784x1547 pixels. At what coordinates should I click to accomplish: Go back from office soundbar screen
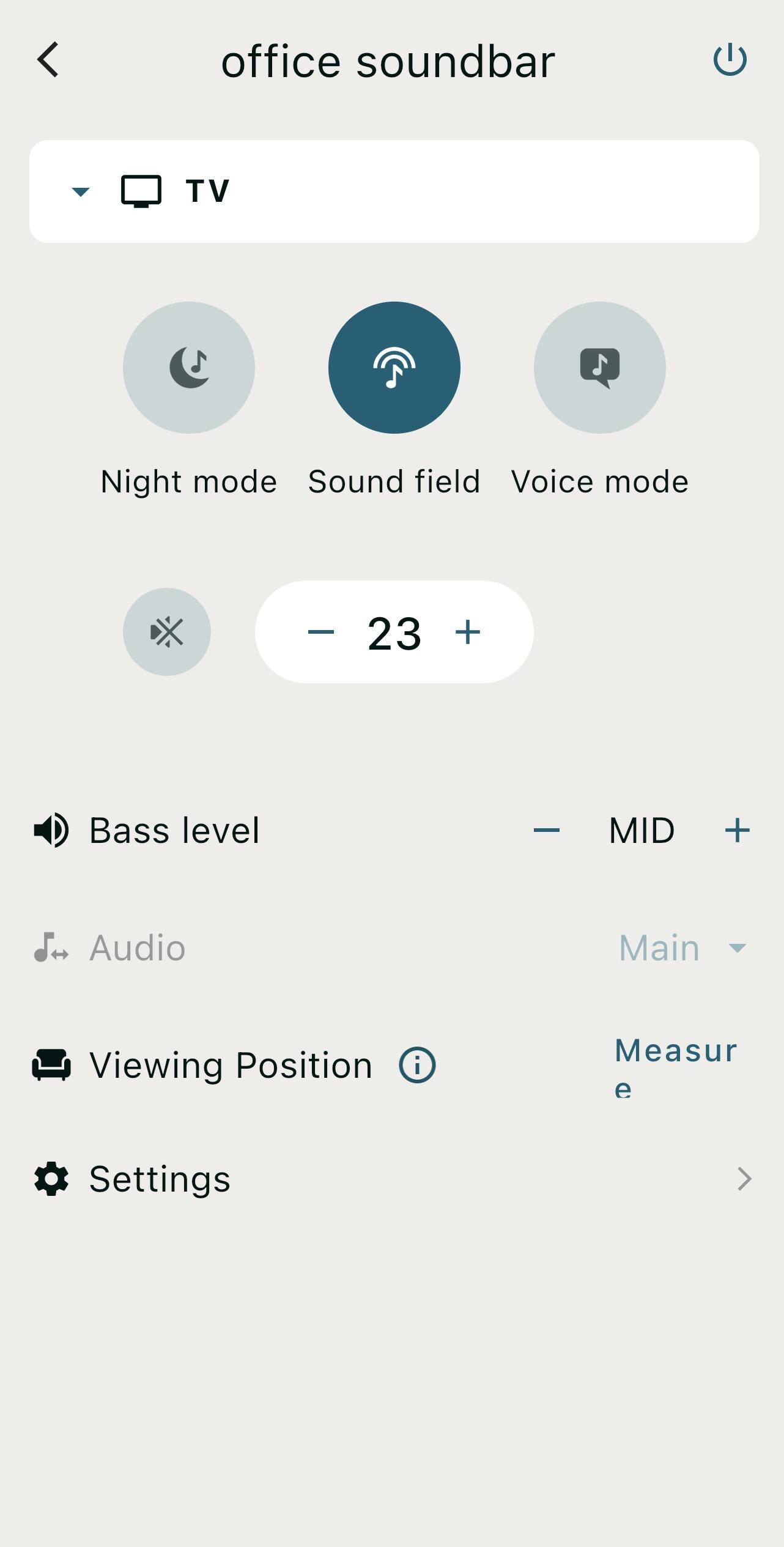coord(48,60)
